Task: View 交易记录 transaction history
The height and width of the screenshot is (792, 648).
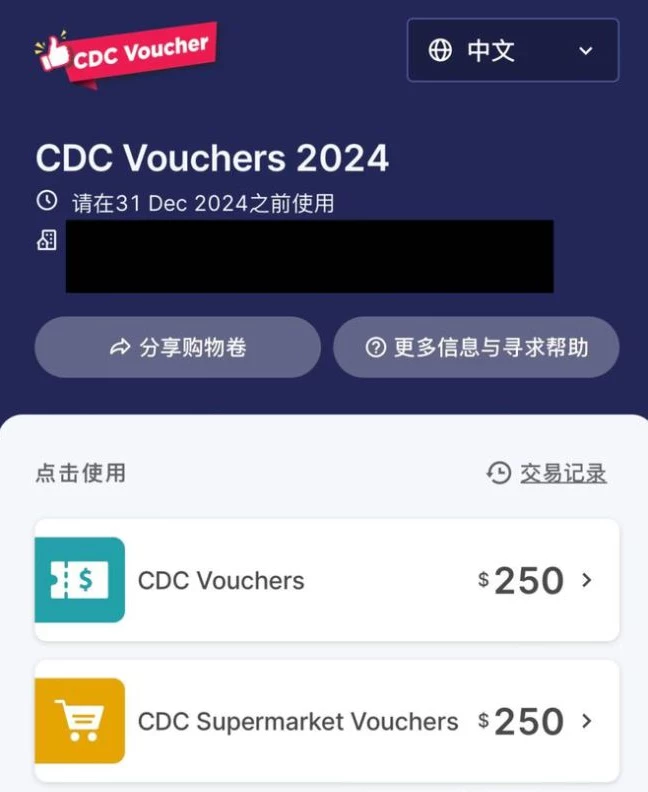Action: point(547,473)
